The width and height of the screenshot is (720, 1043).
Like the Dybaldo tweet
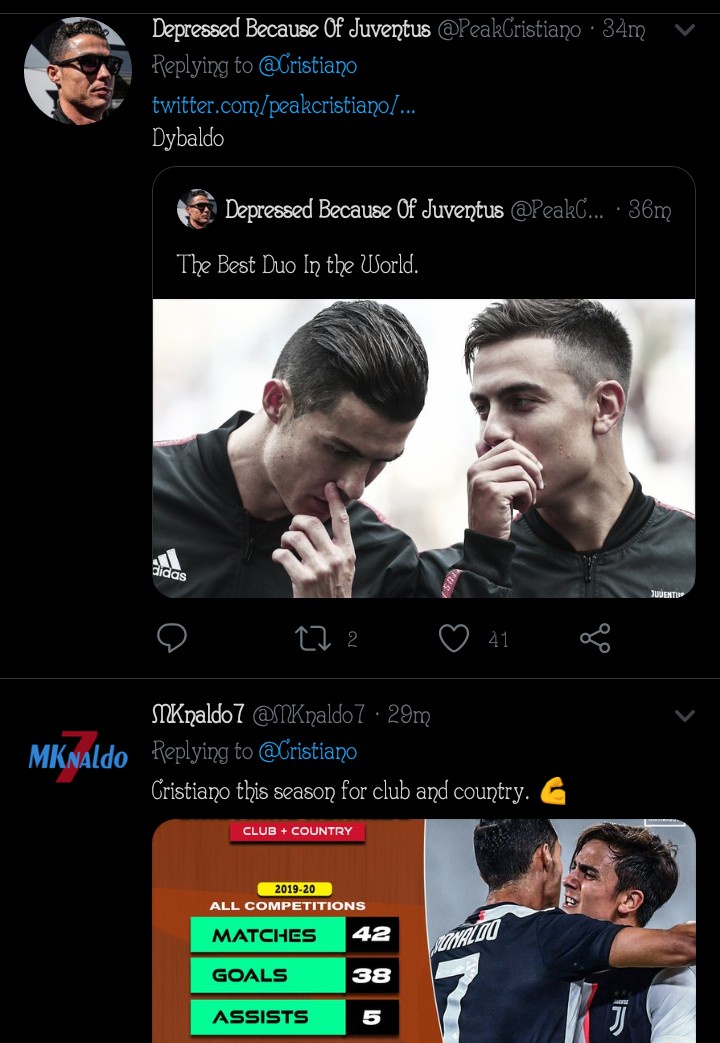click(x=454, y=638)
